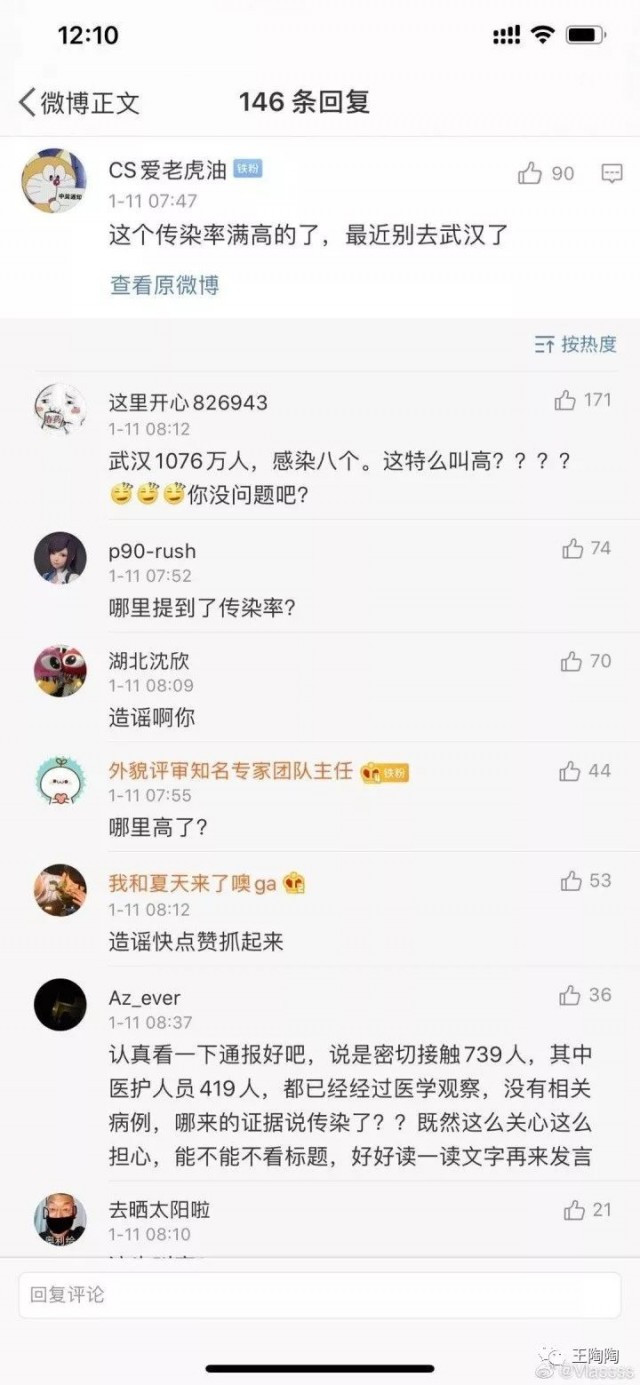The height and width of the screenshot is (1385, 640).
Task: Open 查看原微博 link
Action: (164, 285)
